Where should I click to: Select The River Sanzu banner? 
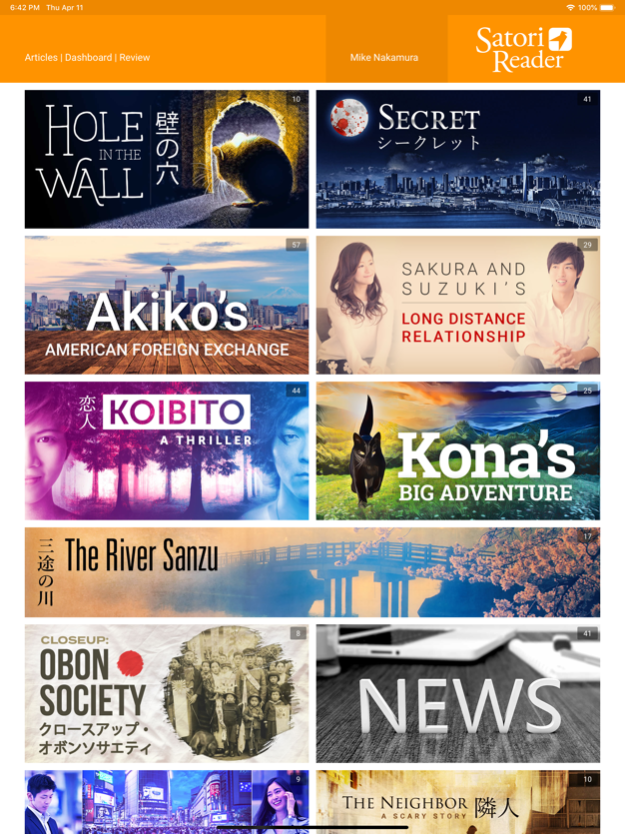(x=312, y=572)
